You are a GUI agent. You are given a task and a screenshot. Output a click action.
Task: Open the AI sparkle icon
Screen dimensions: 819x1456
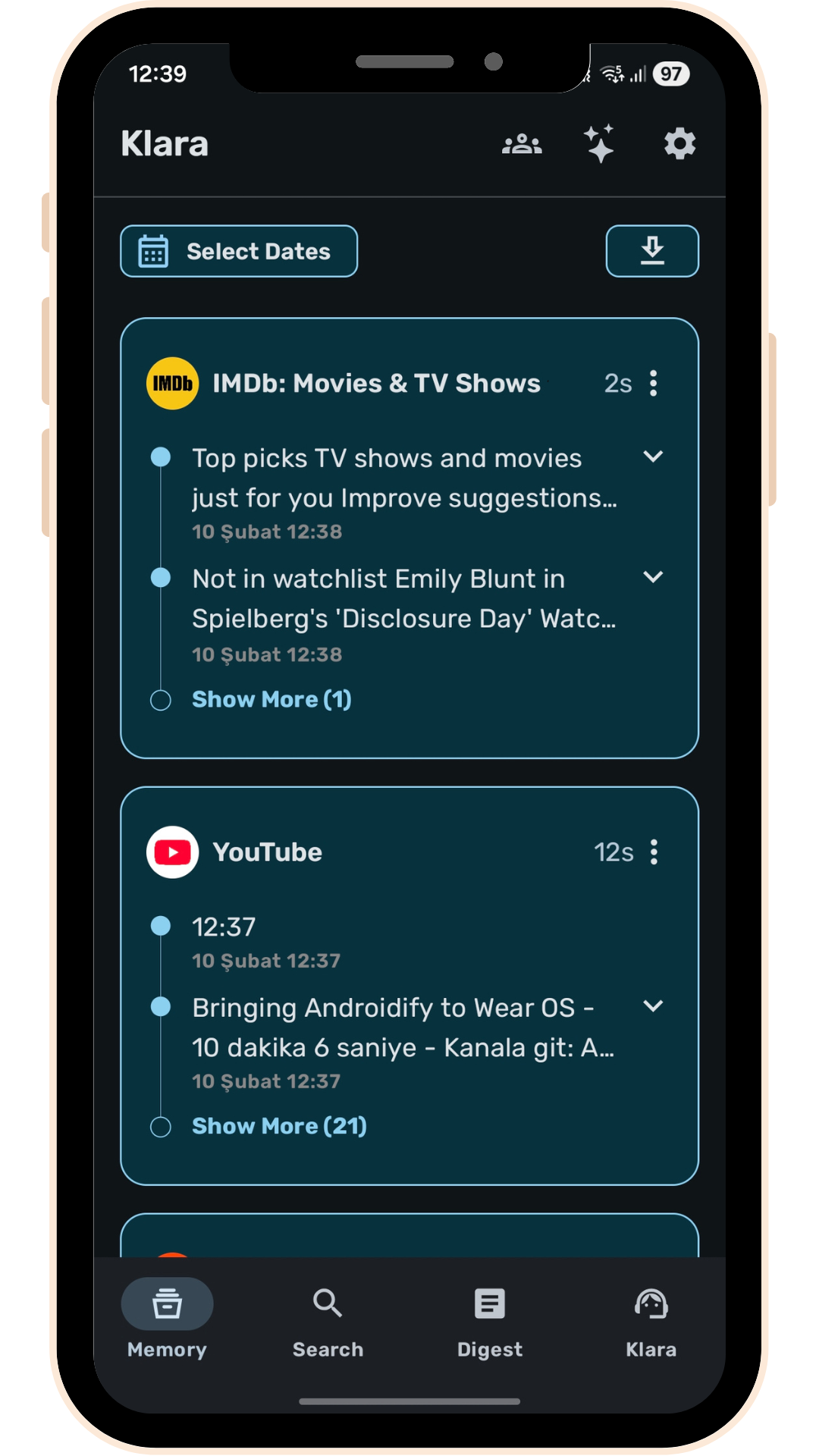tap(599, 144)
